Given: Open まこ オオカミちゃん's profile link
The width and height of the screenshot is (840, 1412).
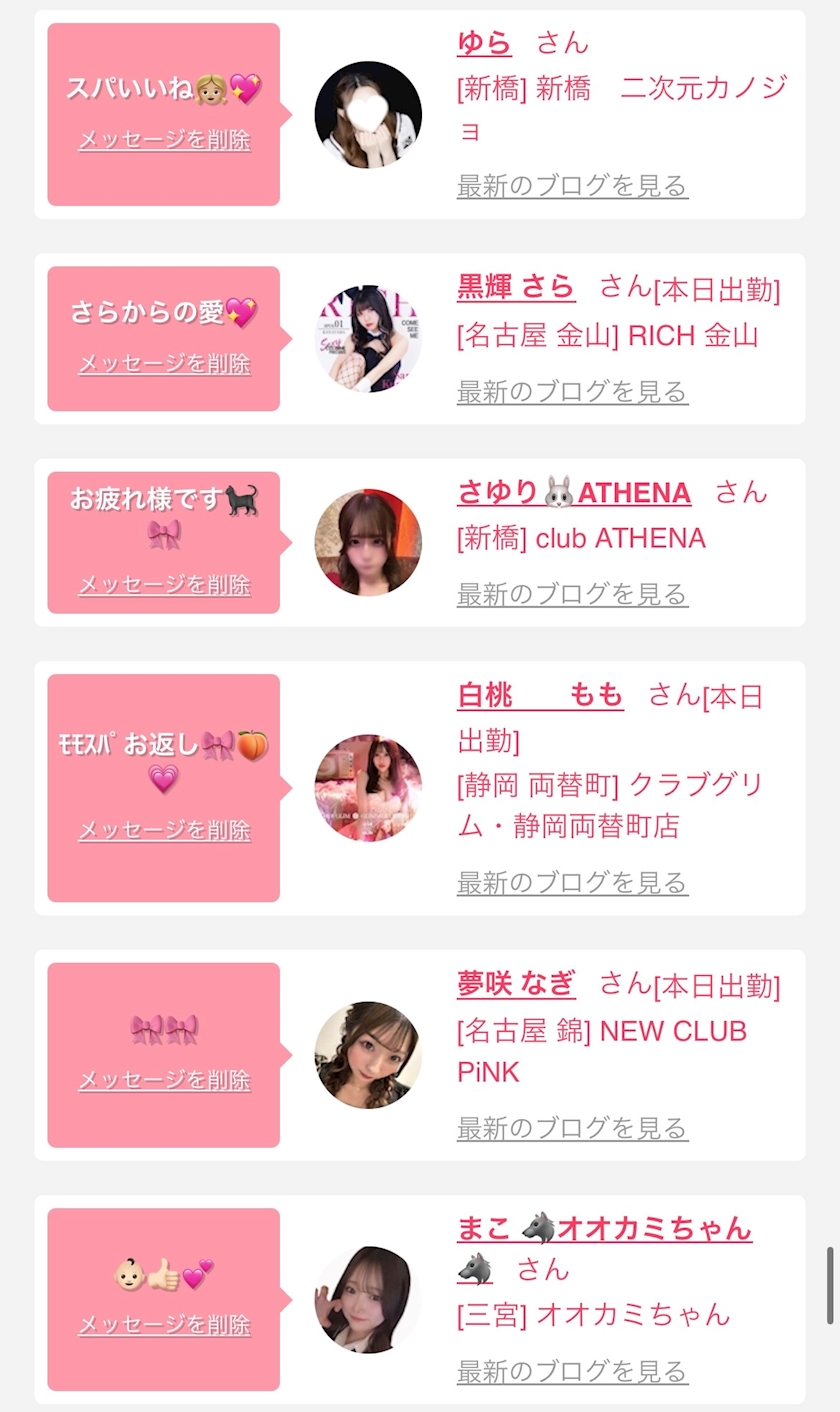Looking at the screenshot, I should (604, 1229).
